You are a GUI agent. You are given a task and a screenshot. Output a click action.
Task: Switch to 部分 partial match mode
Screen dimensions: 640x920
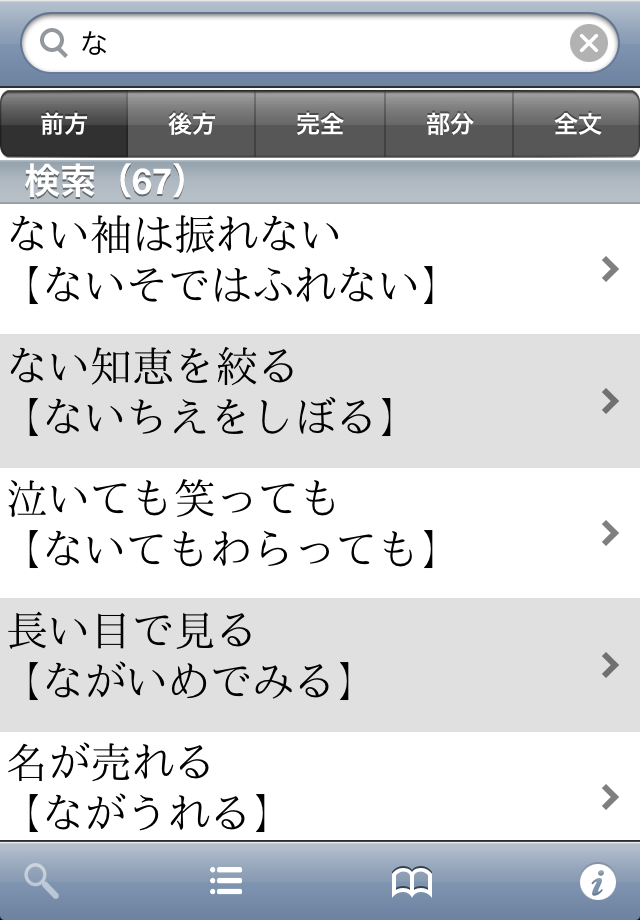pyautogui.click(x=449, y=124)
